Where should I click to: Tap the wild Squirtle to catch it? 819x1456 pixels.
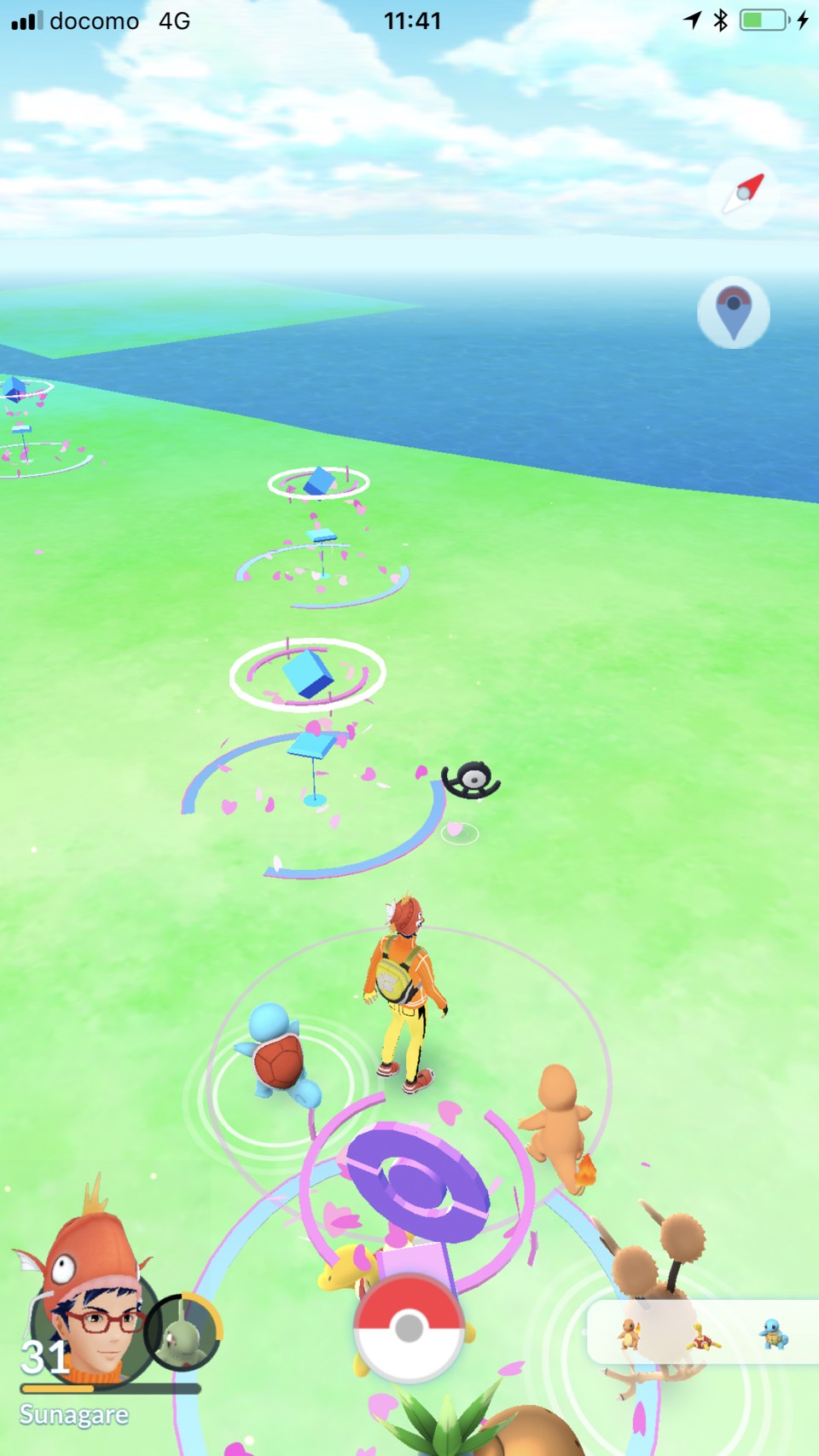coord(279,1056)
